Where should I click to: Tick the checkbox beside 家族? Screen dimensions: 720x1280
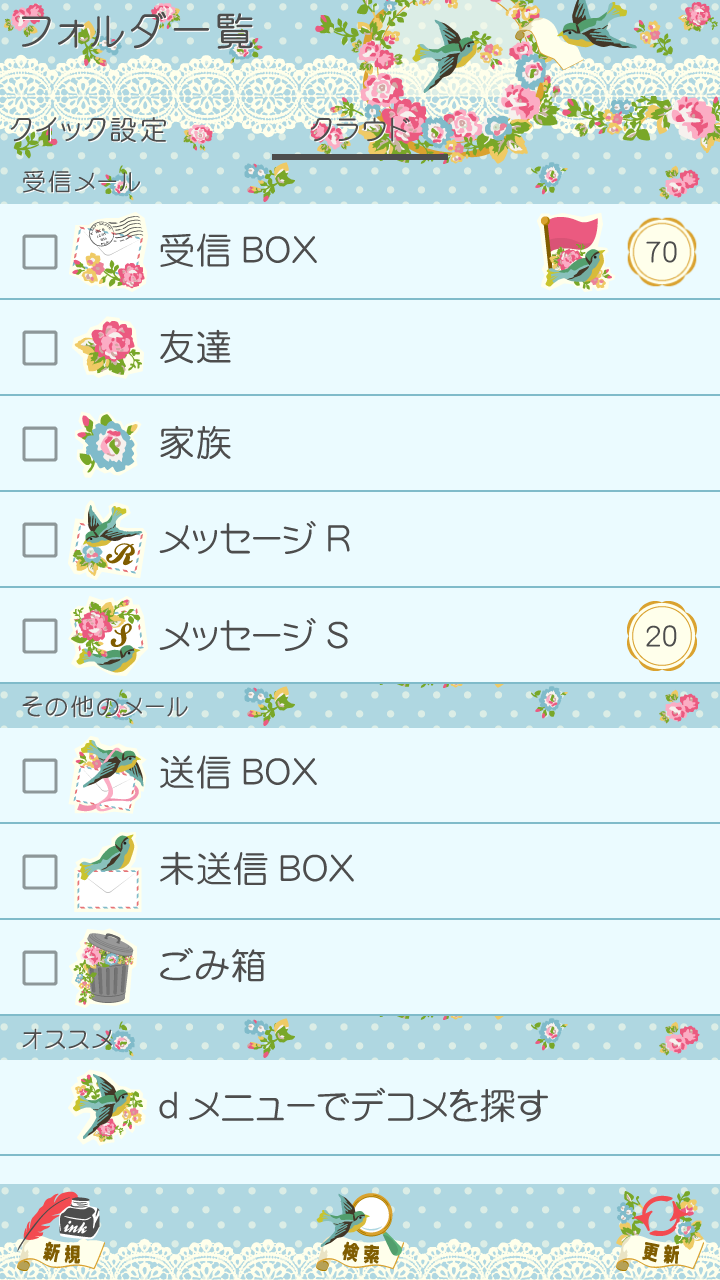tap(40, 444)
